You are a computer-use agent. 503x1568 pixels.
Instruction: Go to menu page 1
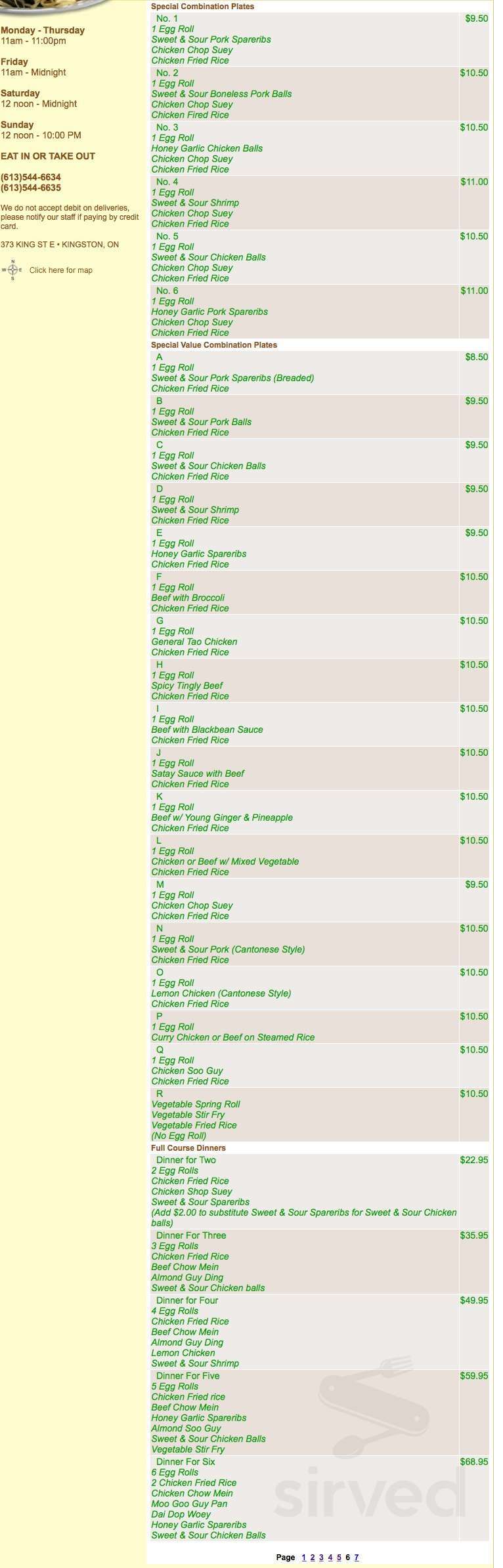303,1558
